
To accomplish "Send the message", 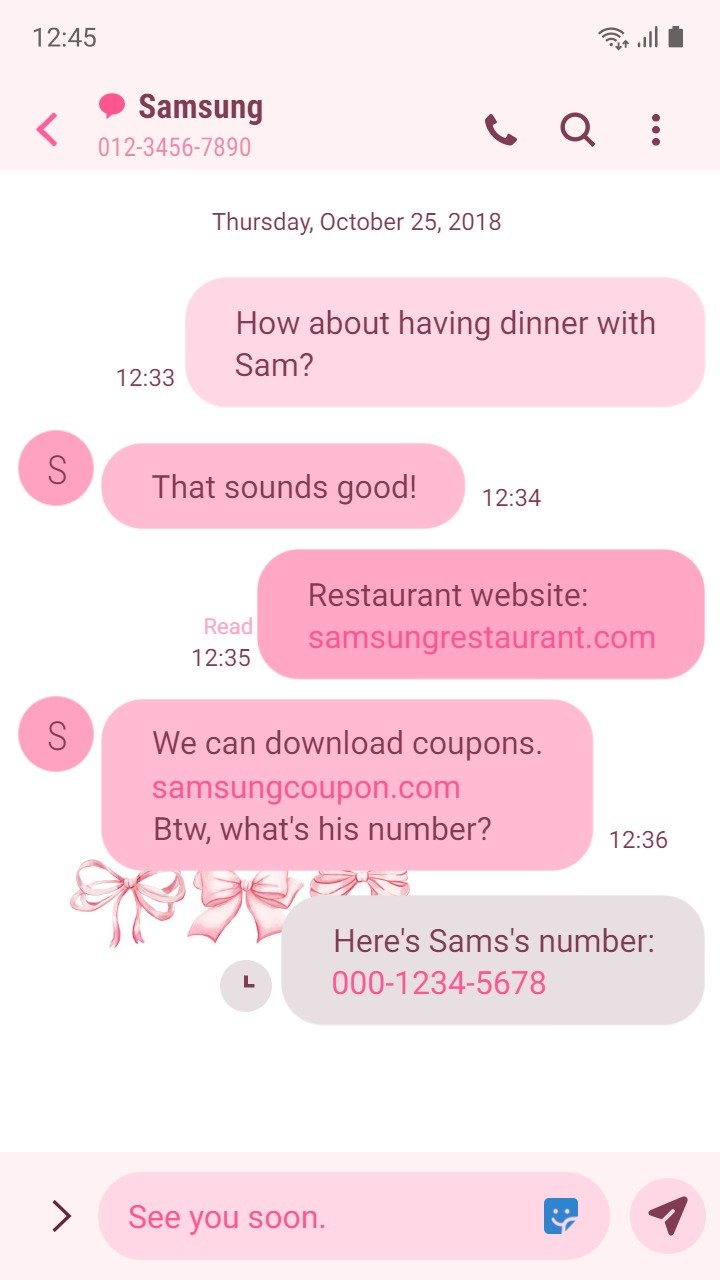I will 668,1216.
